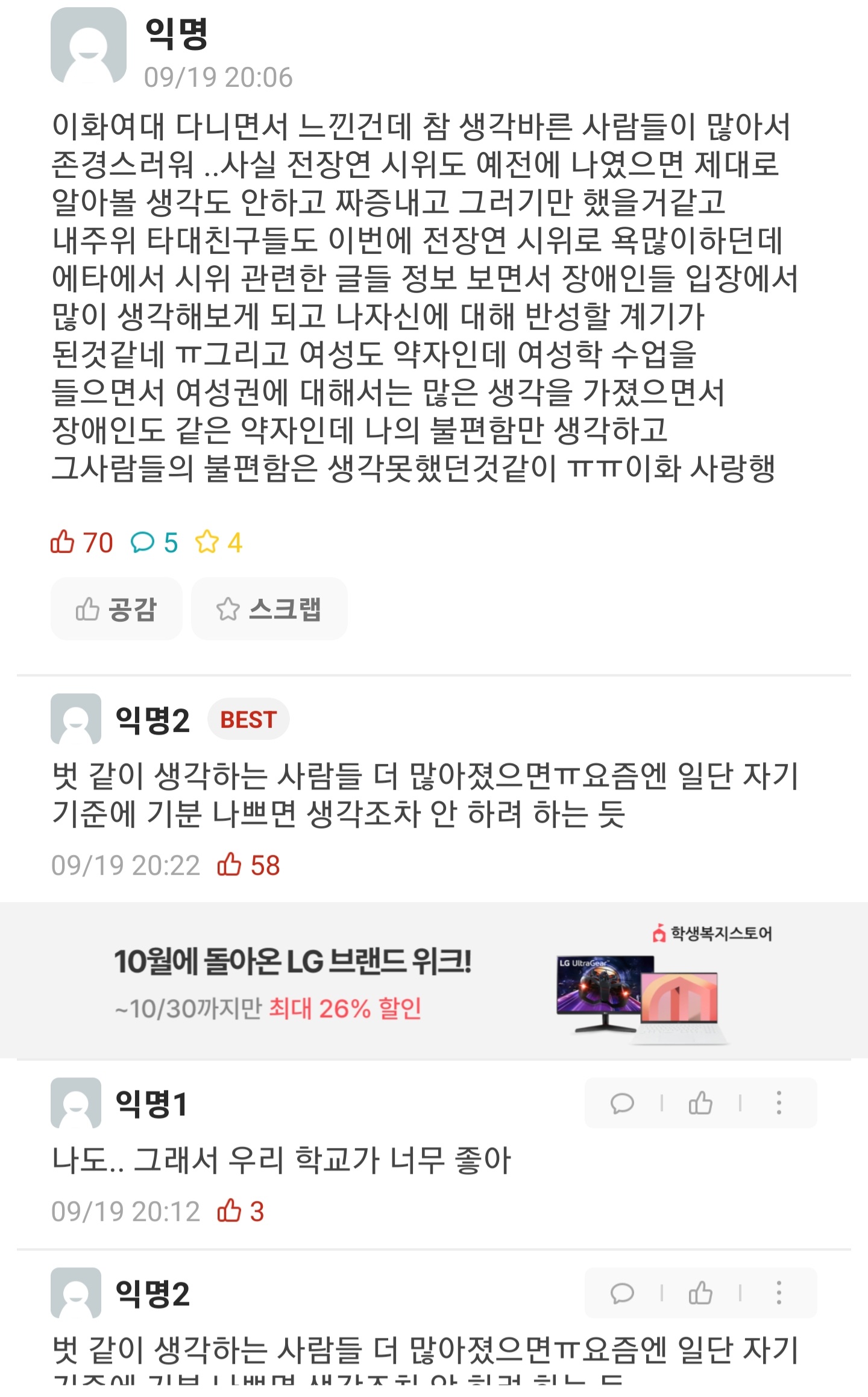Image resolution: width=868 pixels, height=1397 pixels.
Task: Open more options on 익명1's comment
Action: coord(779,1103)
